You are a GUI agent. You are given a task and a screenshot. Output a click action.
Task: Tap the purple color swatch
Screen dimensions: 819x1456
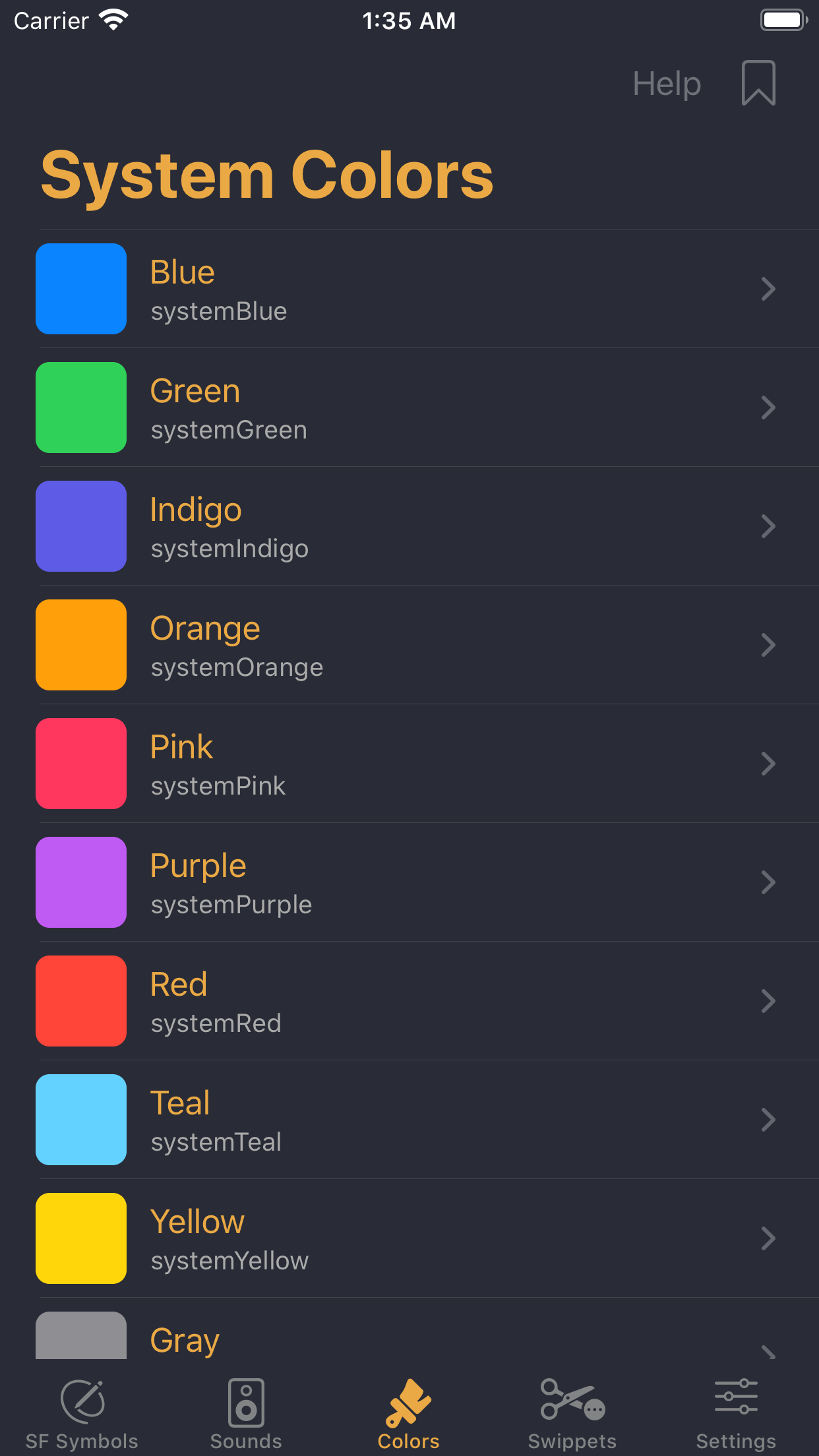click(80, 882)
